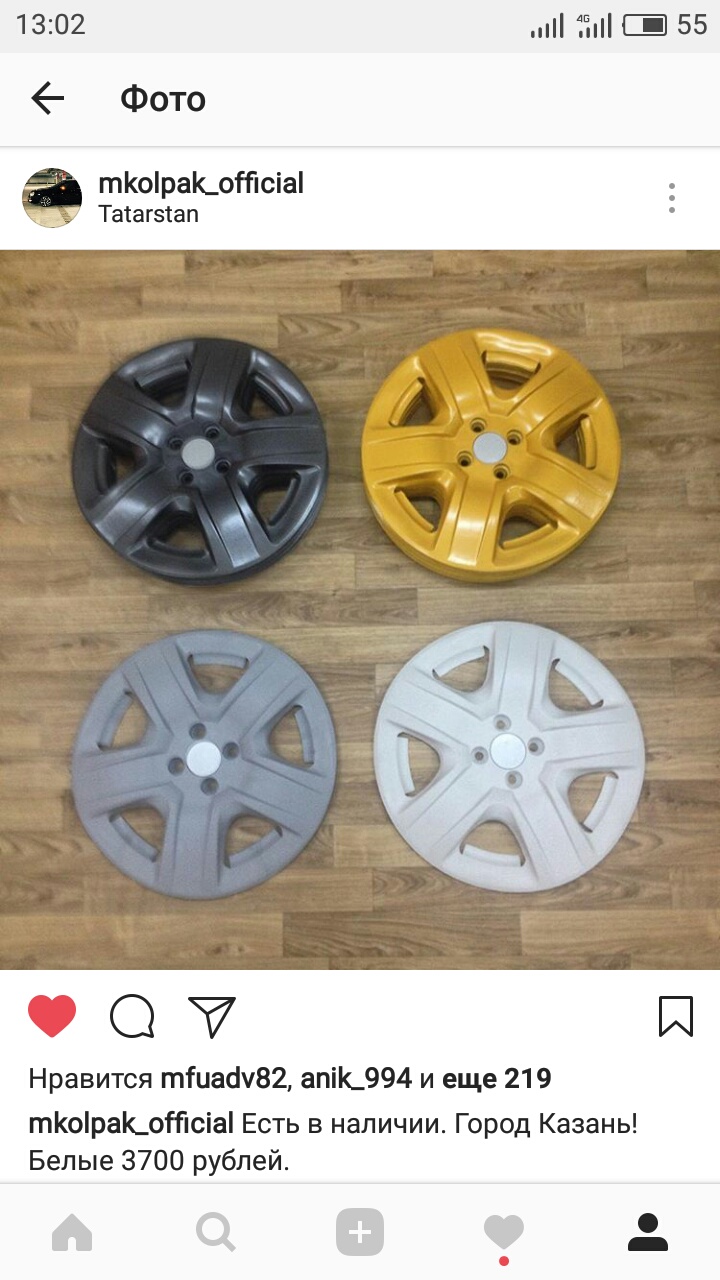The height and width of the screenshot is (1280, 720).
Task: Save the post with the bookmark icon
Action: pyautogui.click(x=676, y=1016)
